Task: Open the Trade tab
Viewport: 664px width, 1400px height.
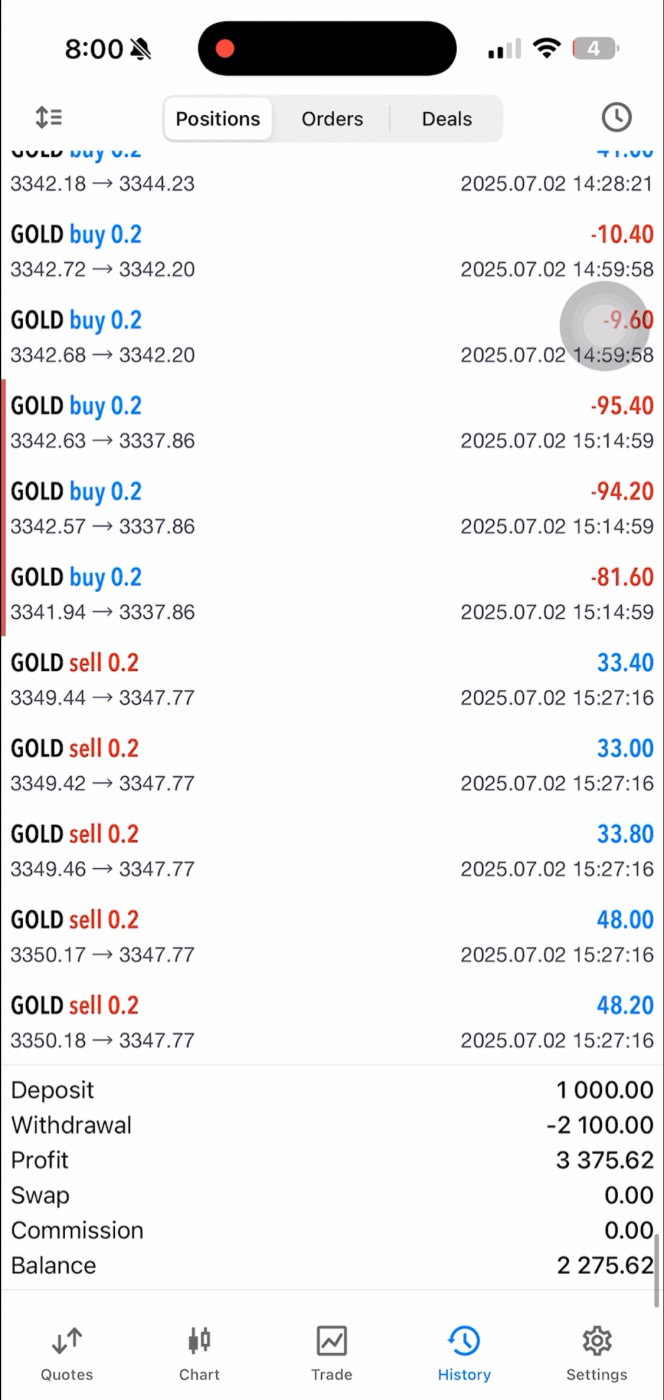Action: tap(331, 1354)
